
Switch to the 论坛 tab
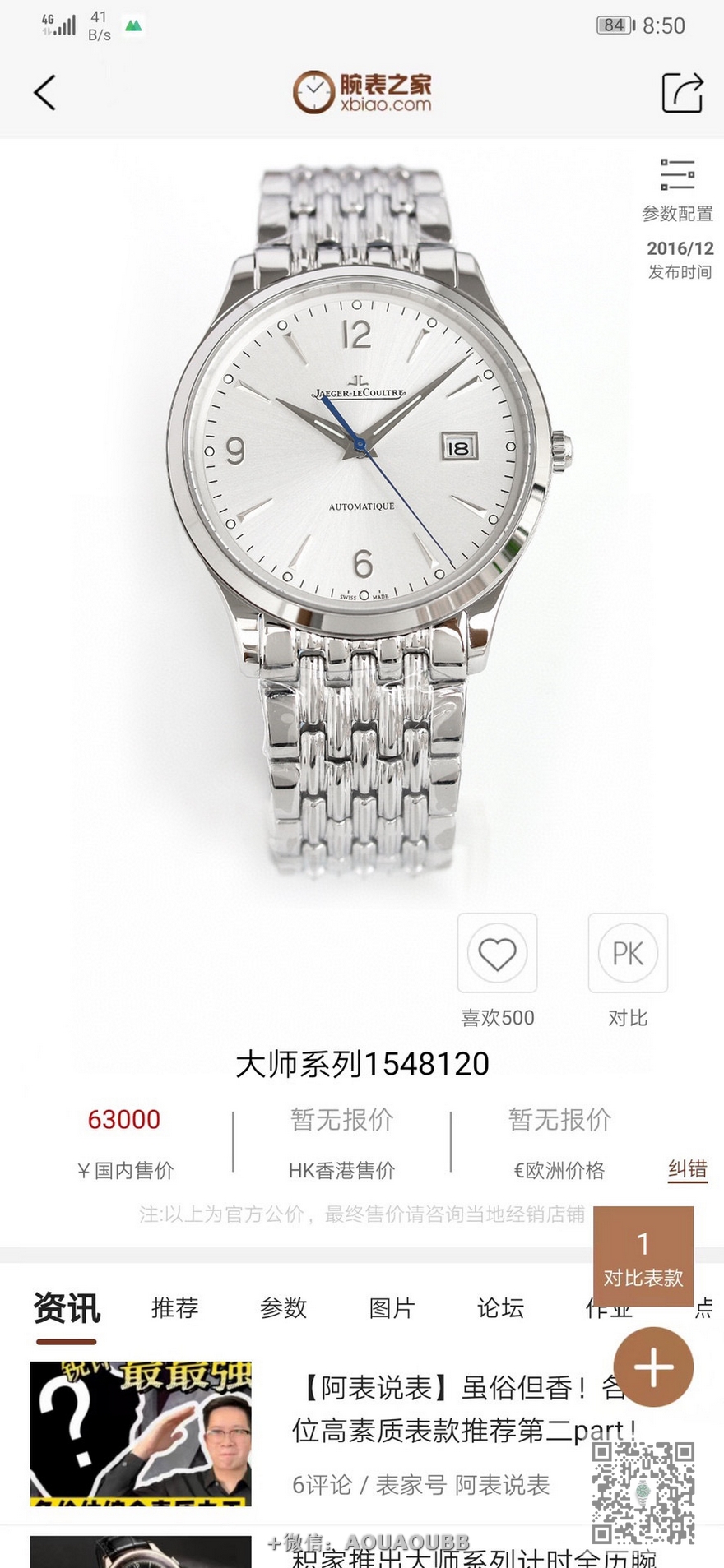[x=500, y=1307]
